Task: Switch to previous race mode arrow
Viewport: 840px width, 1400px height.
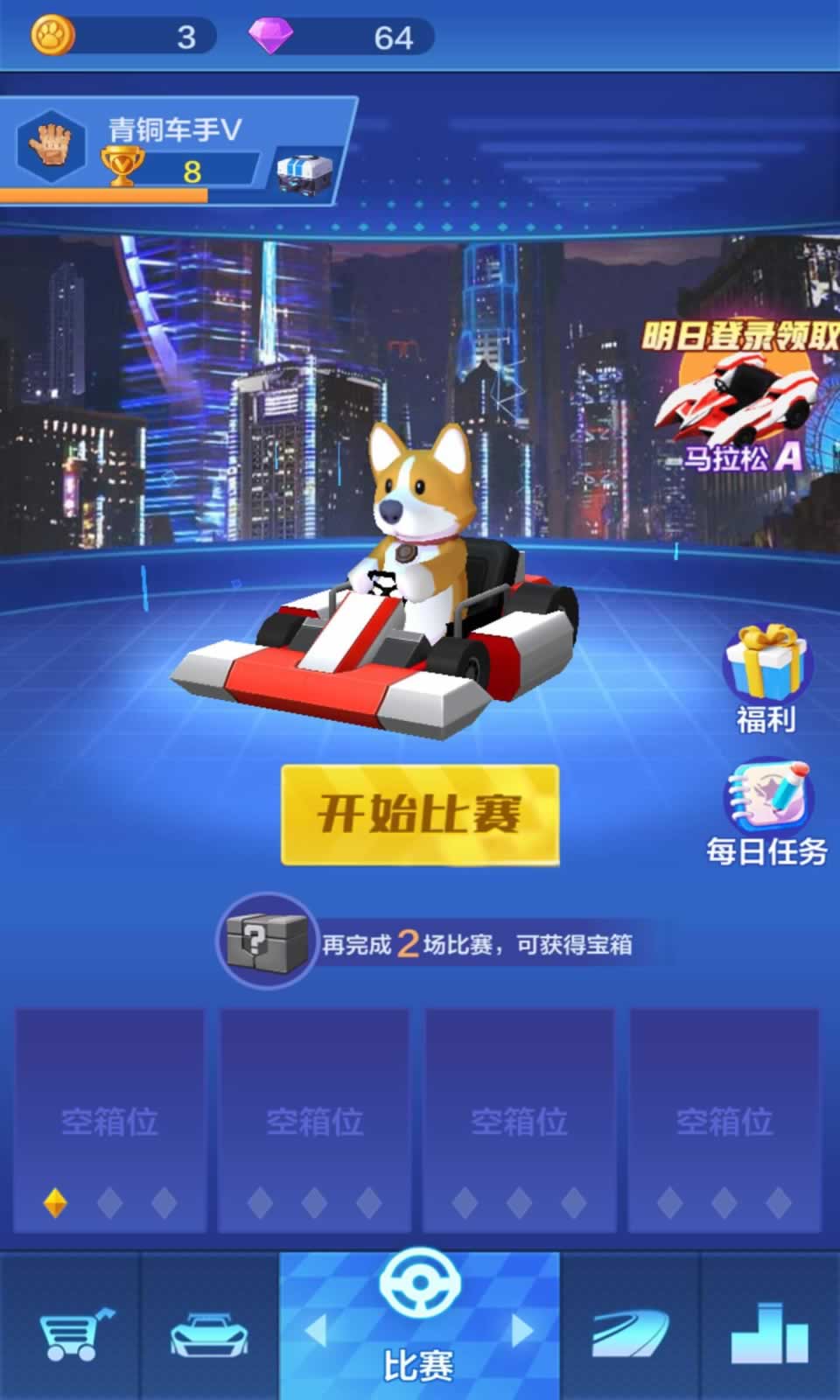Action: pyautogui.click(x=316, y=1330)
